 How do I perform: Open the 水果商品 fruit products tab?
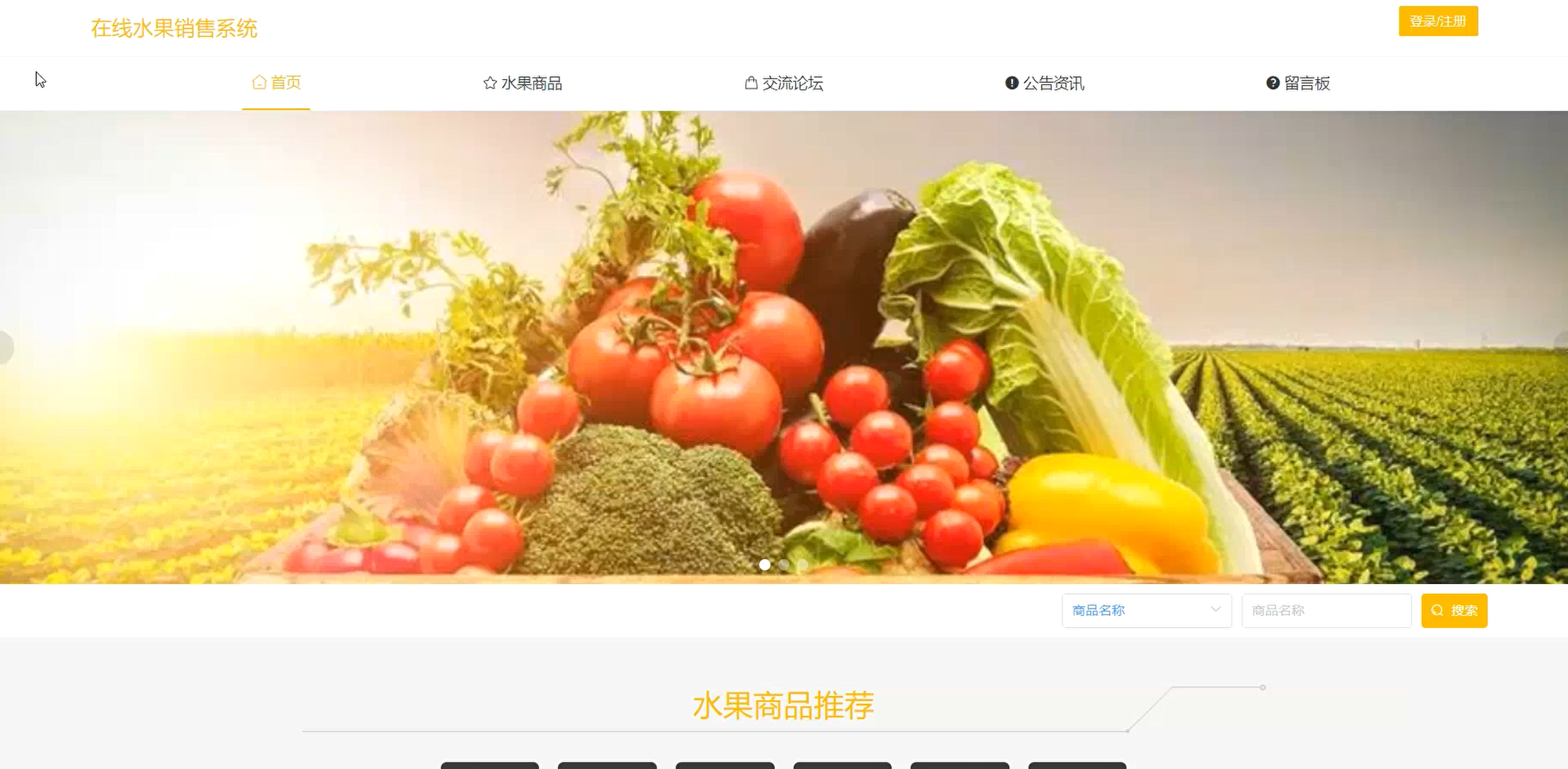523,84
